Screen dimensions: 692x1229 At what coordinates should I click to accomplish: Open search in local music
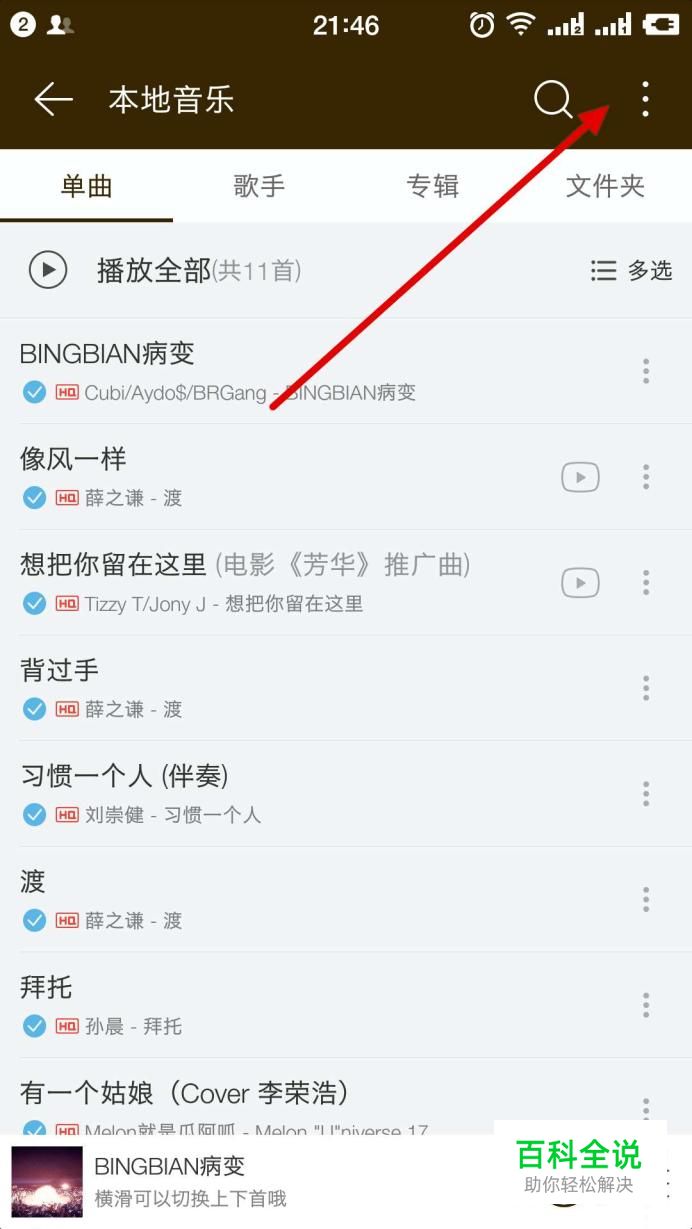(x=553, y=100)
